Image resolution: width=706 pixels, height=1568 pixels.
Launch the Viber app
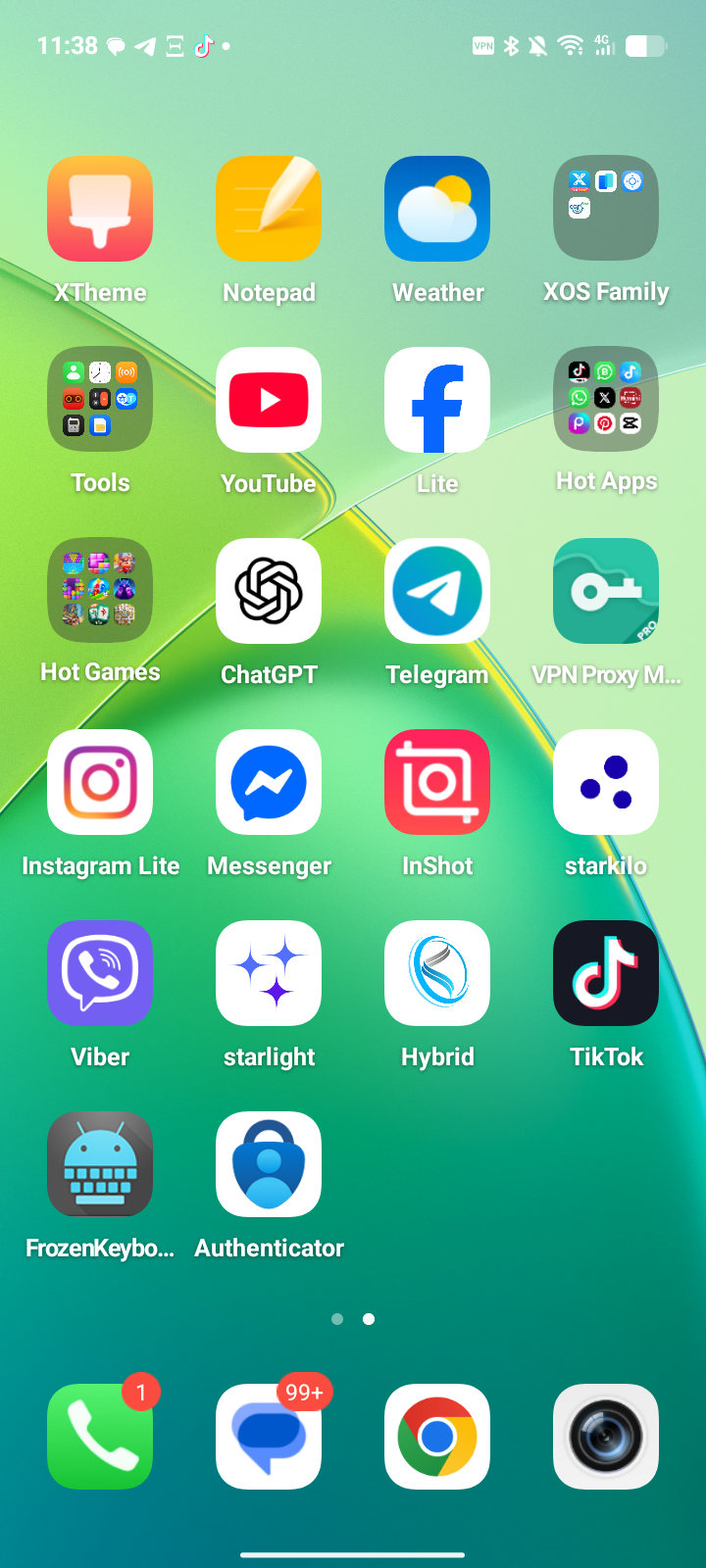pyautogui.click(x=100, y=973)
